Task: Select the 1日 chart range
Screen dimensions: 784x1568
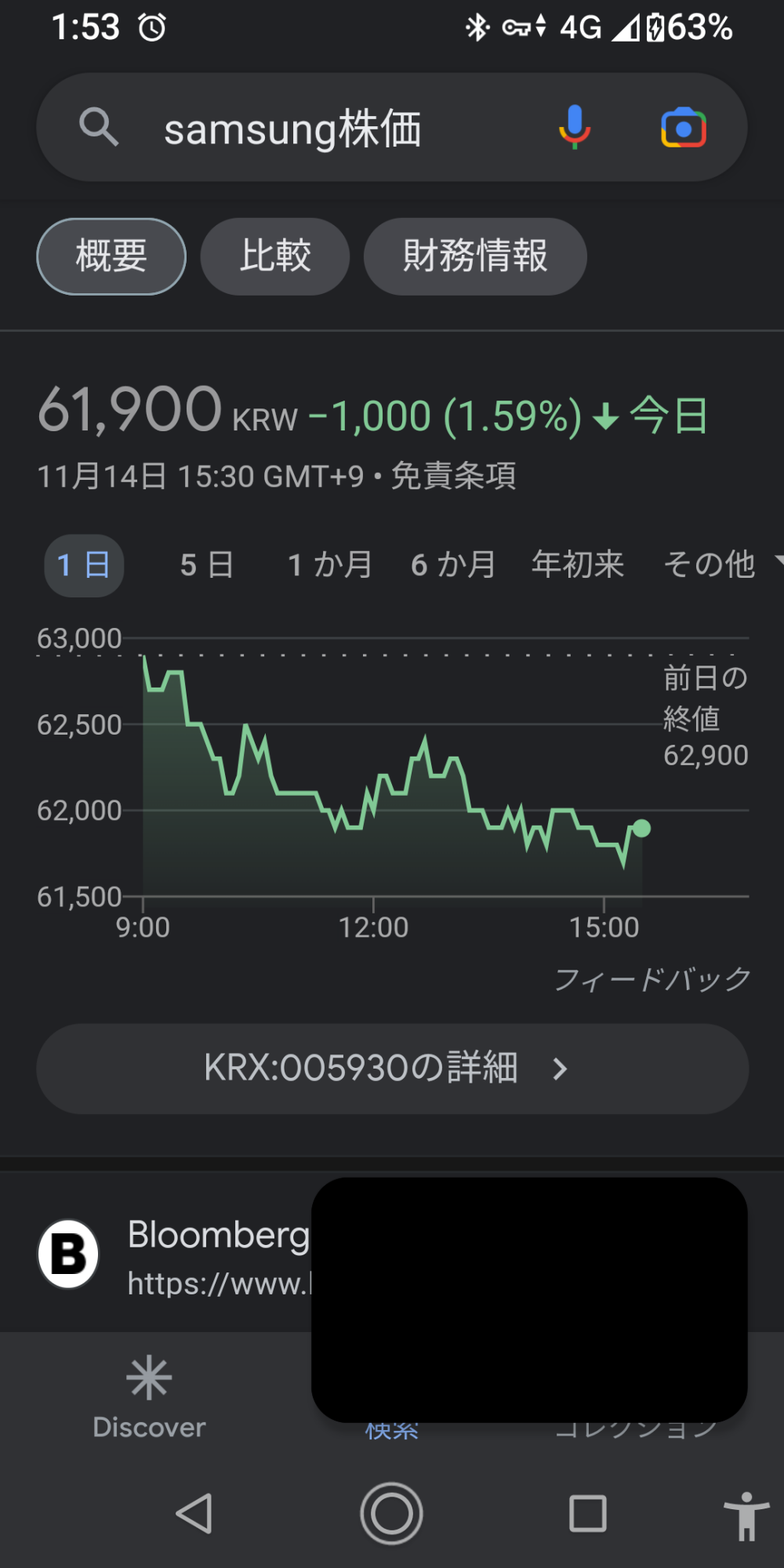Action: [x=84, y=565]
